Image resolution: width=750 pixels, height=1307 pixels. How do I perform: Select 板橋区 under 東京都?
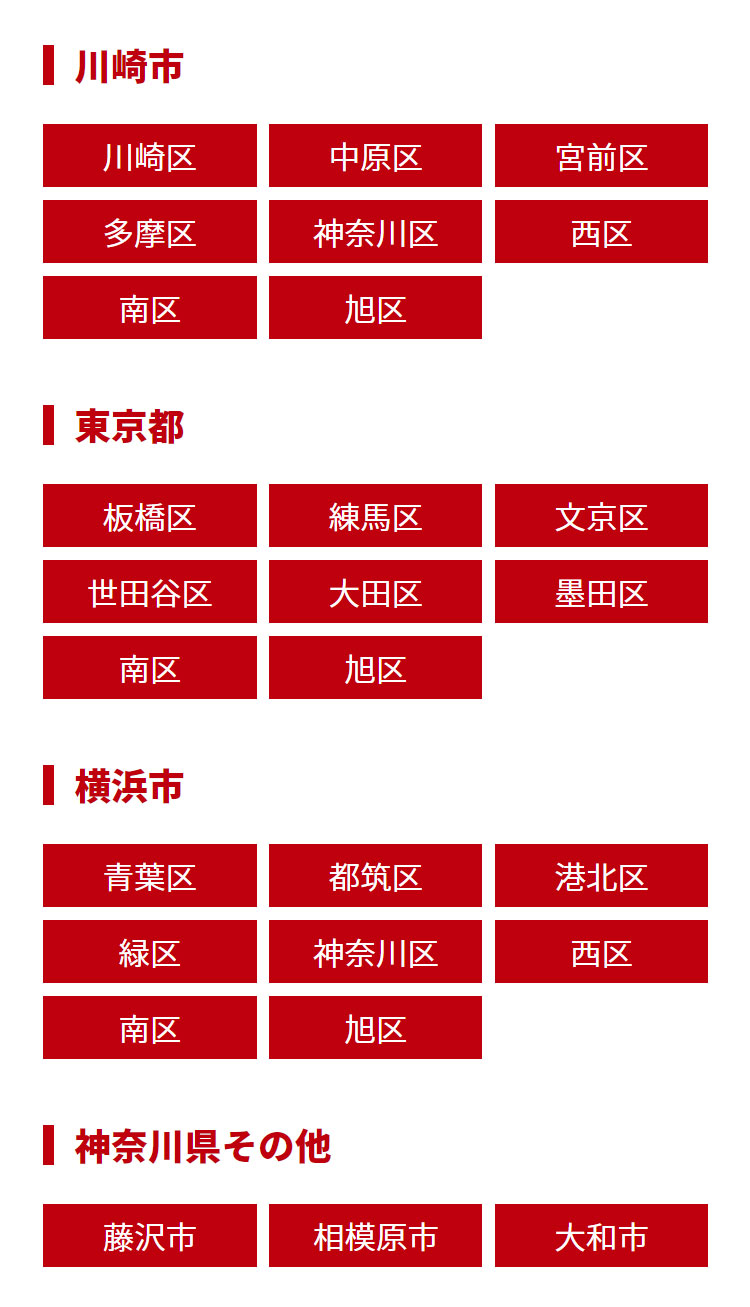click(x=150, y=516)
